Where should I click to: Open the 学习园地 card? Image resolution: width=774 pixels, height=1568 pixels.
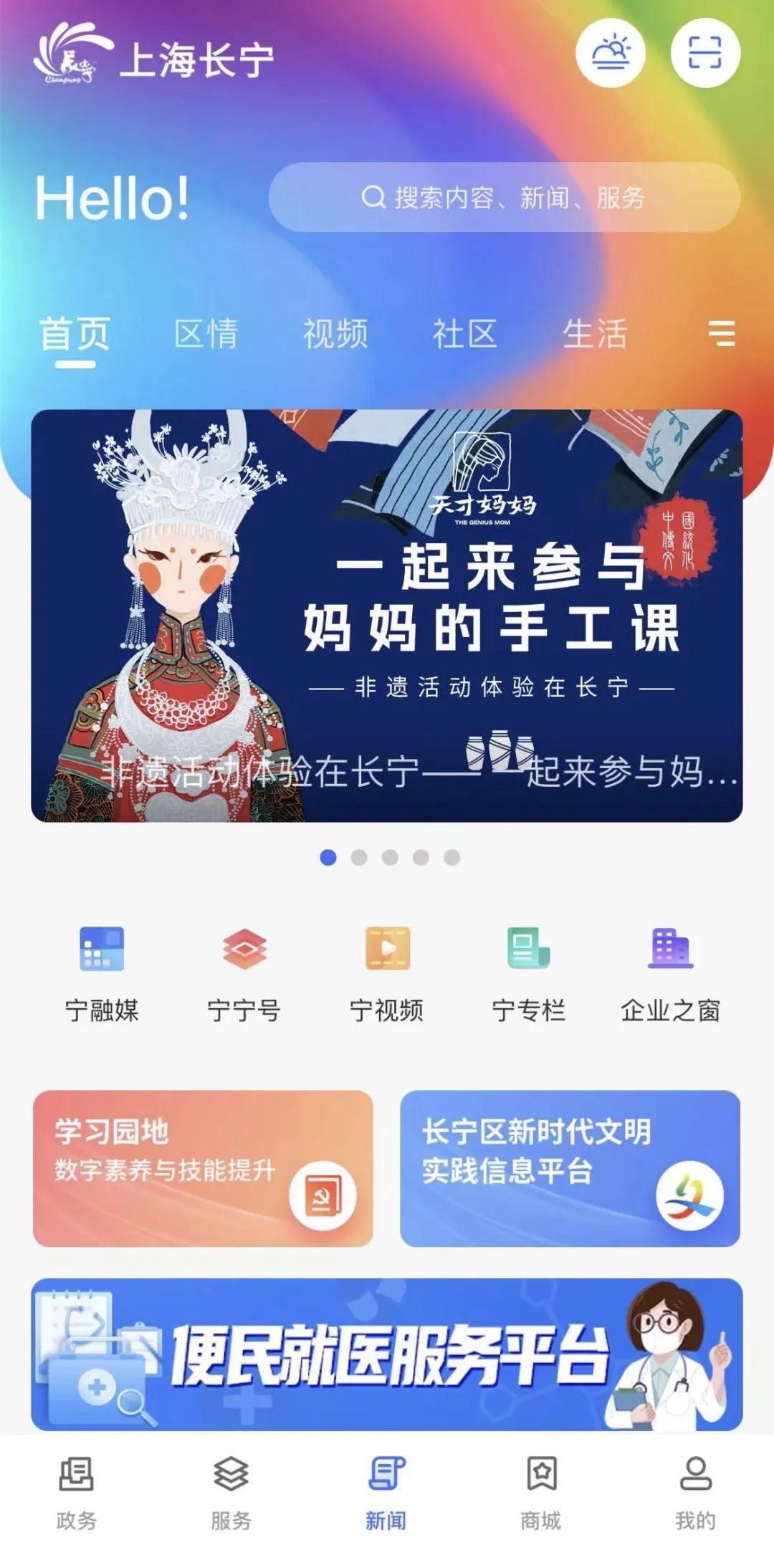click(203, 1168)
